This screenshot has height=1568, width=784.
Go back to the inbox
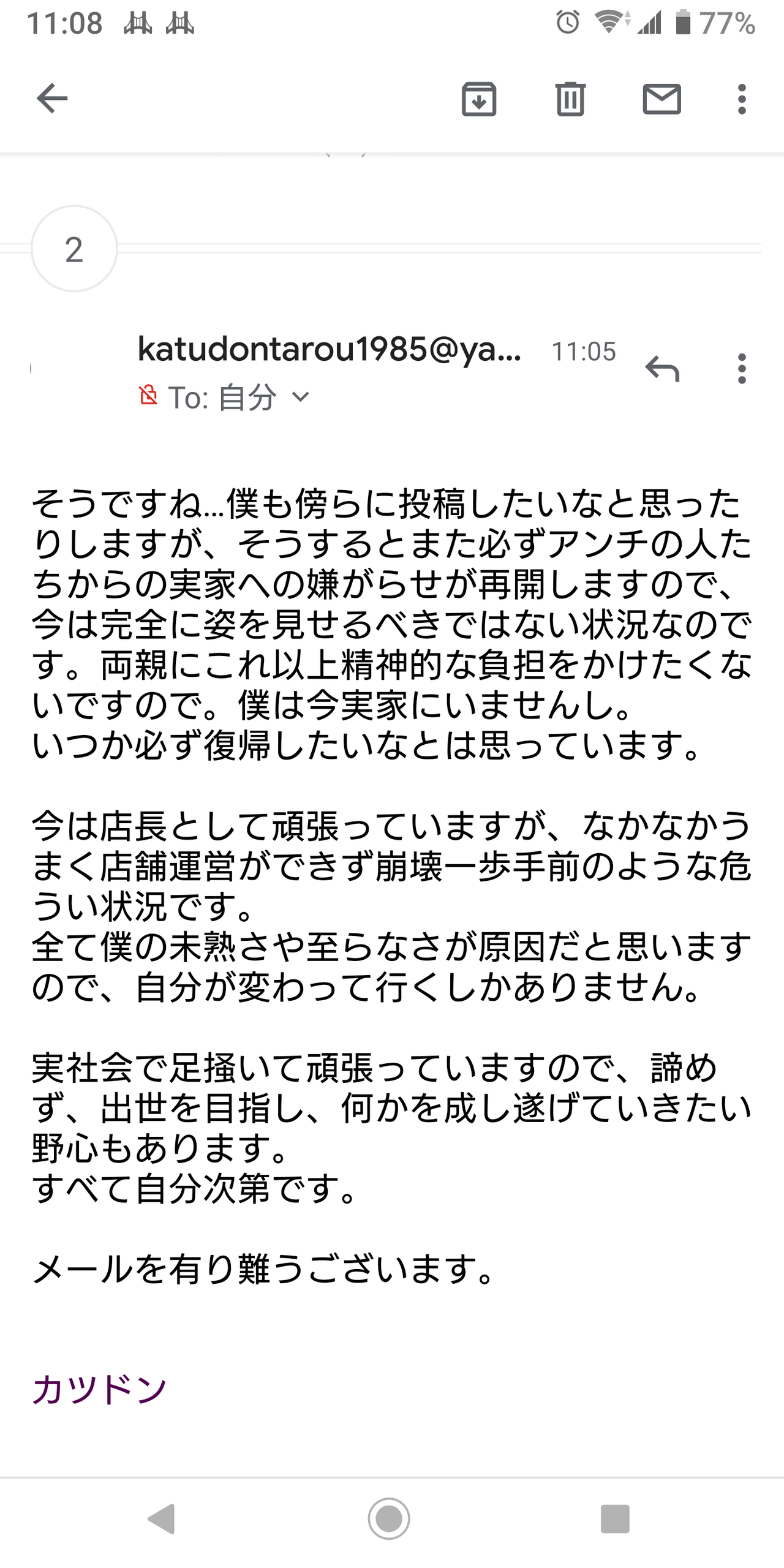point(52,99)
